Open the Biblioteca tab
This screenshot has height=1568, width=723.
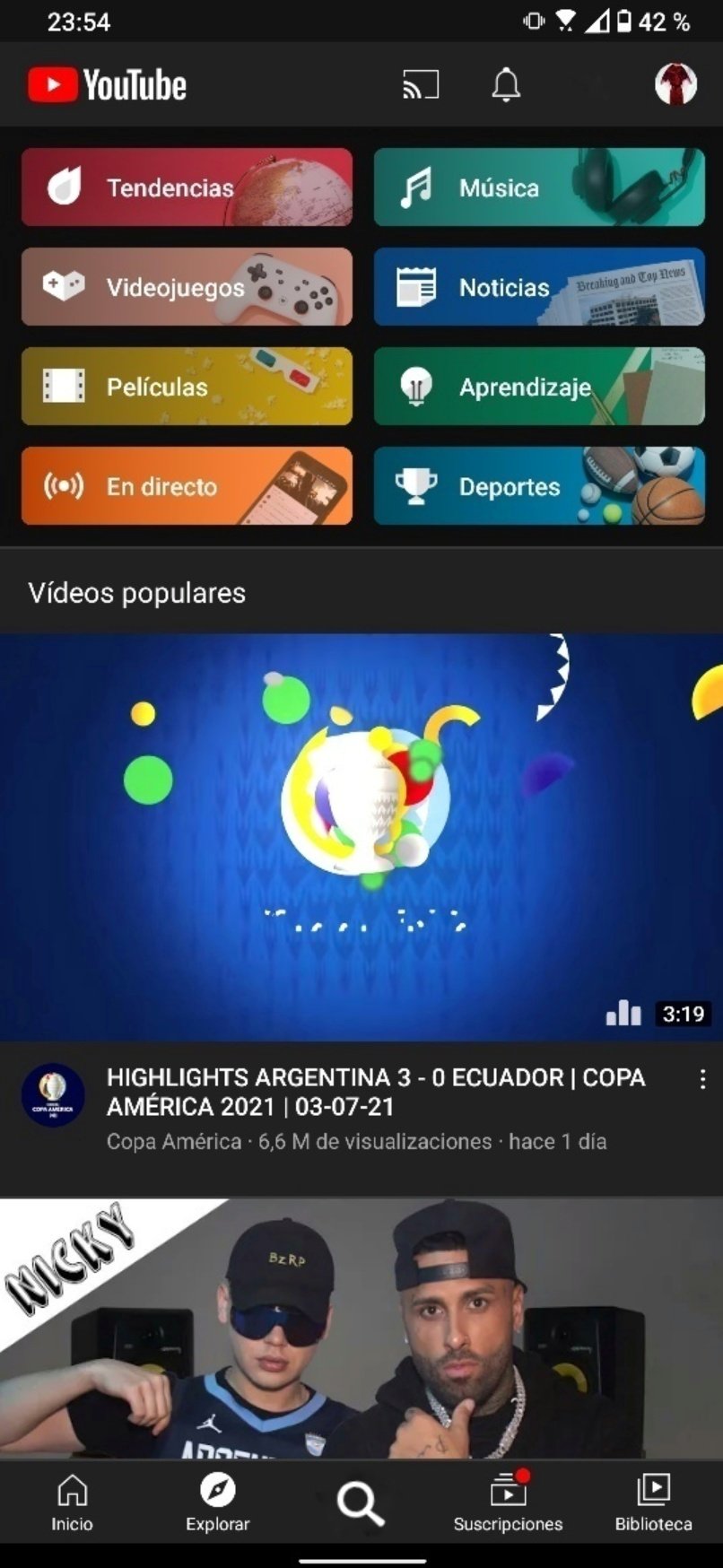point(653,1503)
